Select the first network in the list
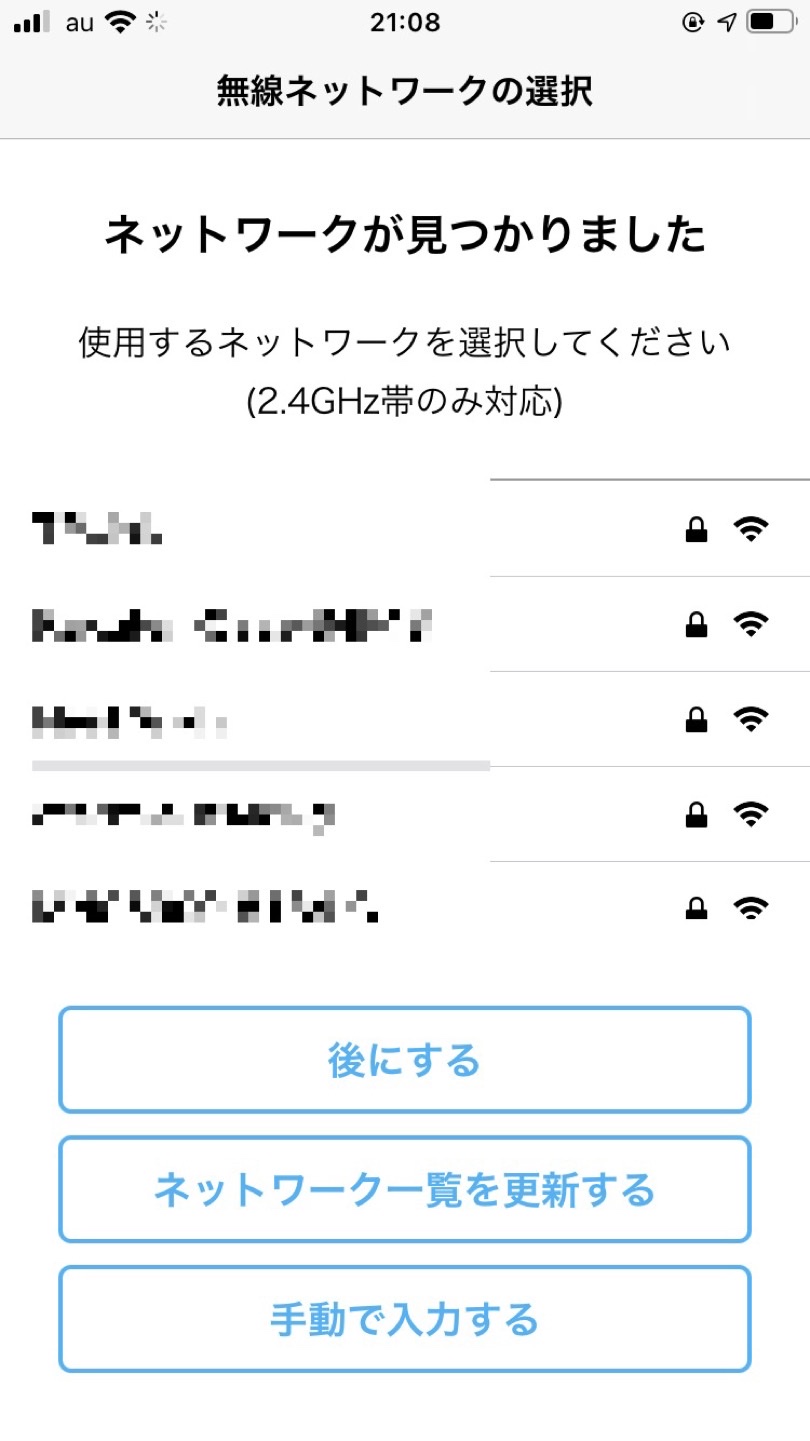Screen dimensions: 810x1441 (x=404, y=529)
